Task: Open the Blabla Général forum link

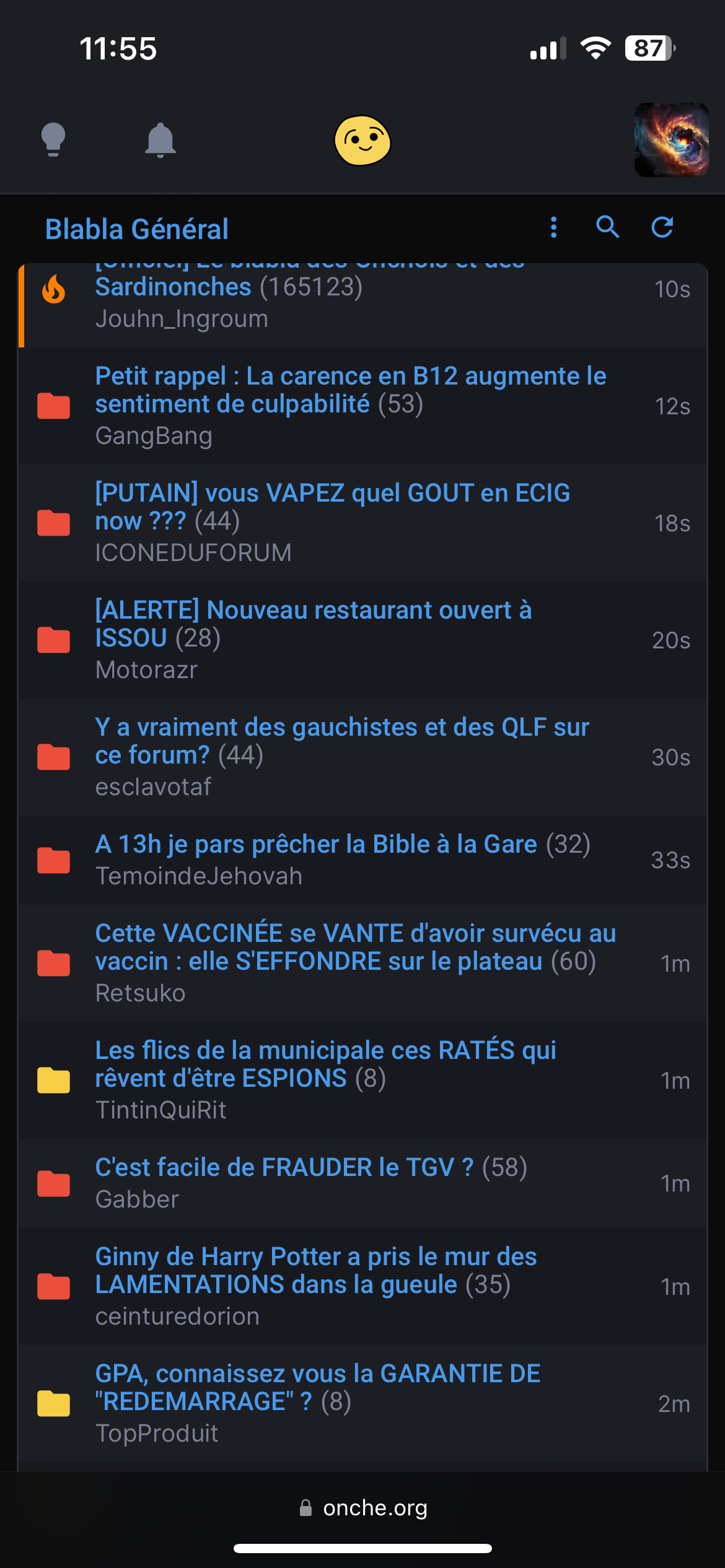Action: pyautogui.click(x=137, y=229)
